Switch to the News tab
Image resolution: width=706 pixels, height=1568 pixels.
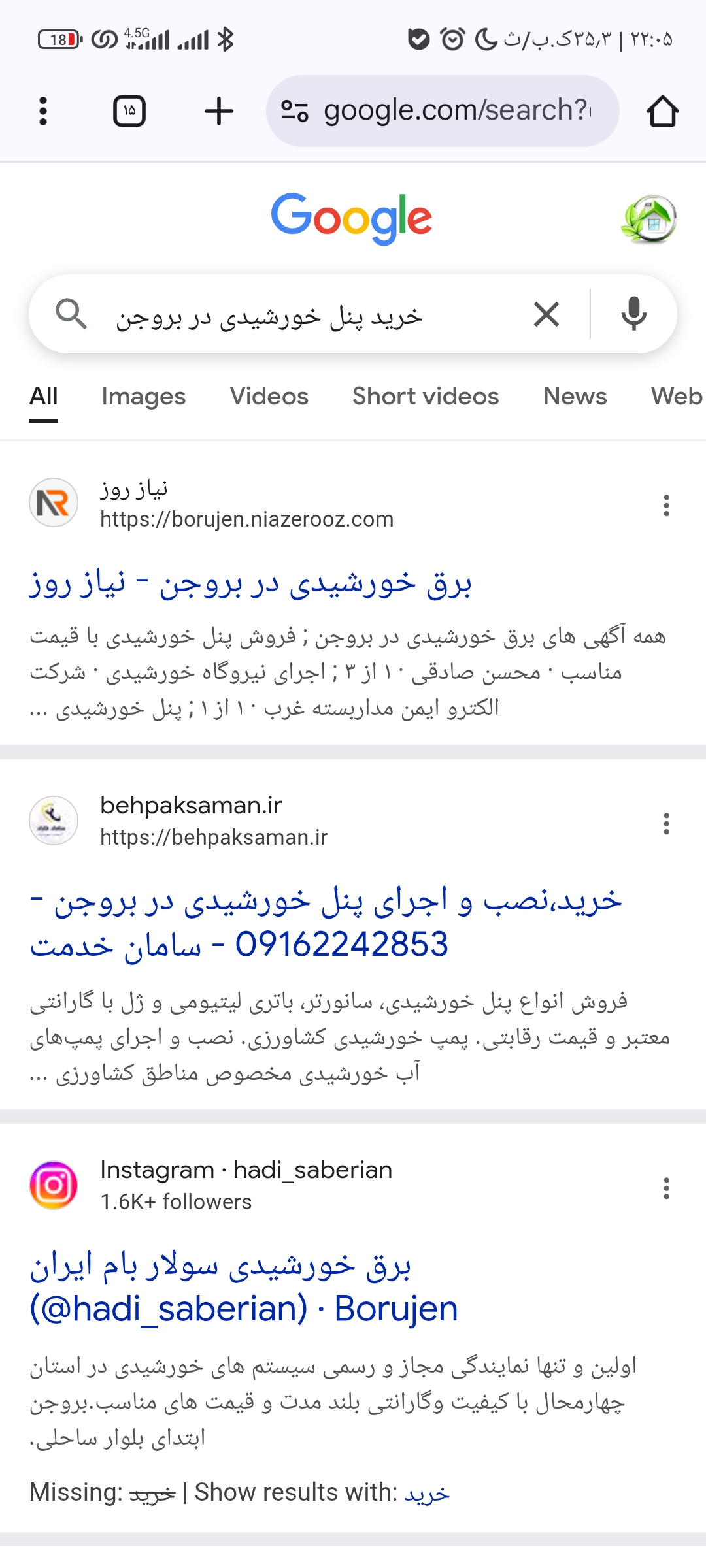coord(575,397)
